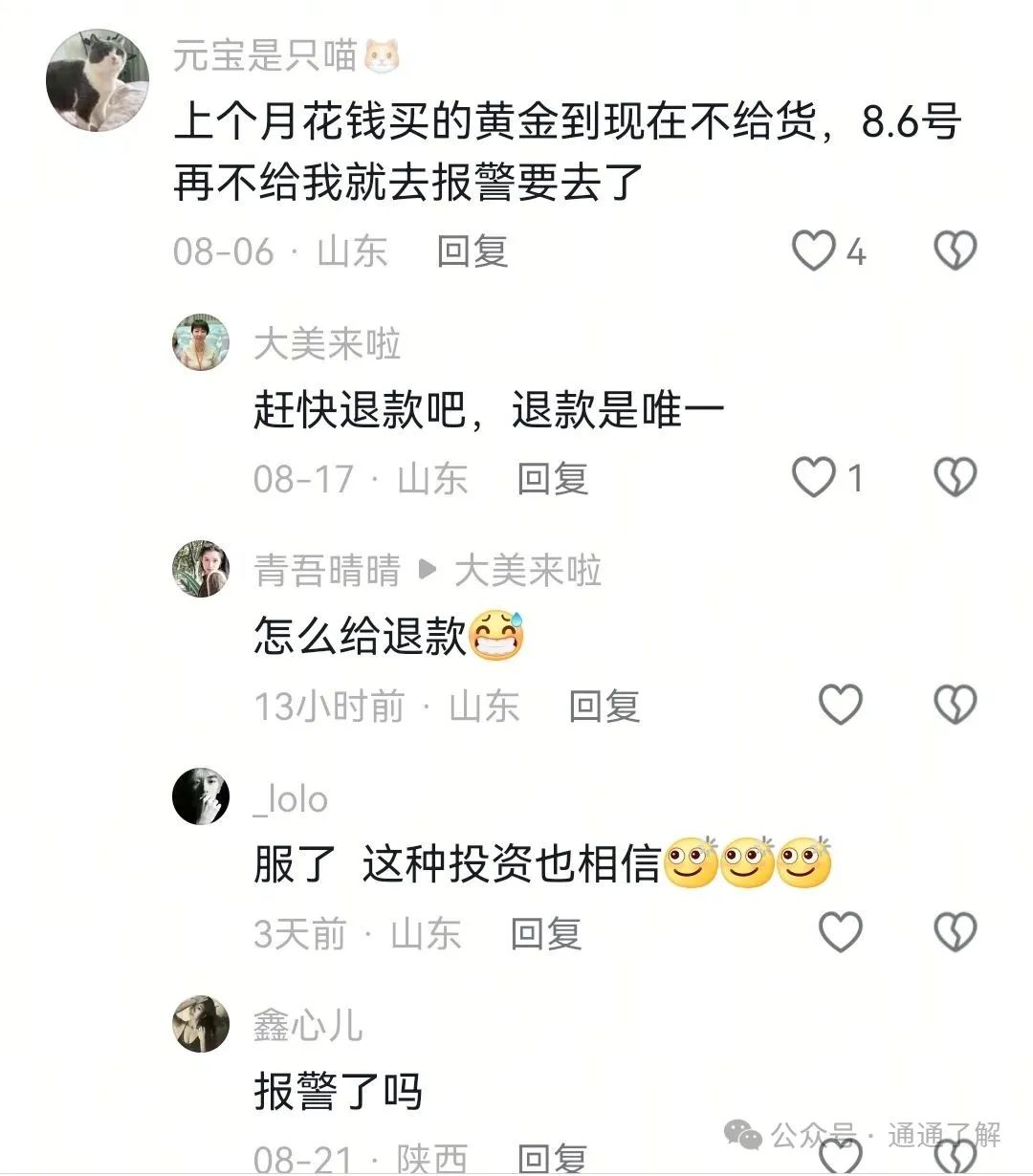This screenshot has height=1176, width=1033.
Task: Open 鑫心儿's profile avatar
Action: pyautogui.click(x=201, y=1024)
